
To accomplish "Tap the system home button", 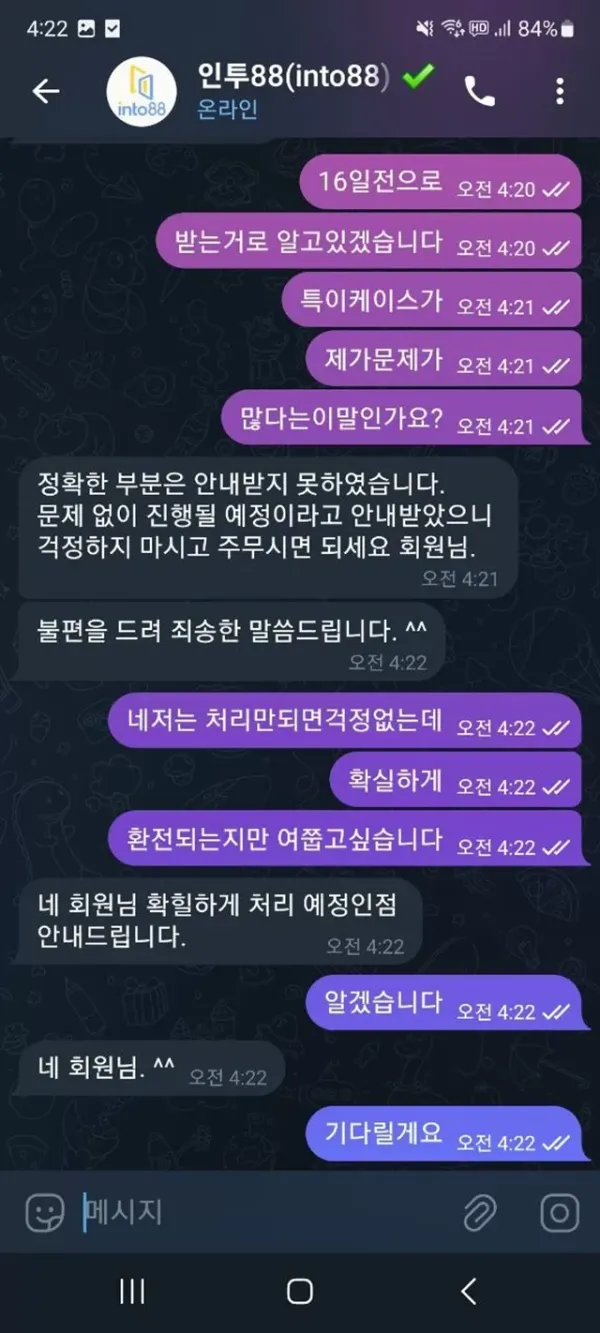I will (300, 1291).
